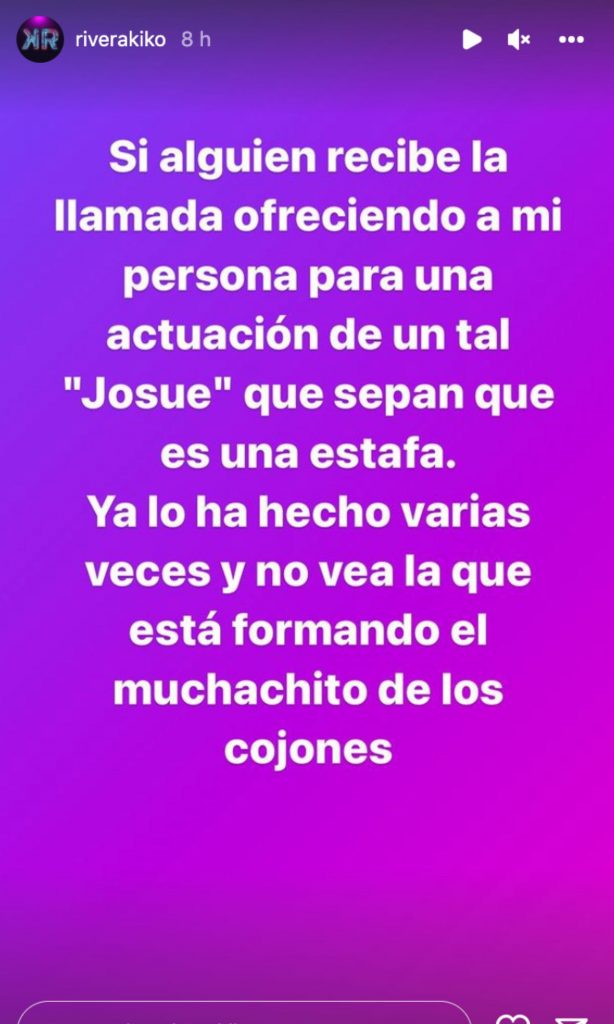
Task: Open riverakiko's profile picture
Action: click(40, 39)
